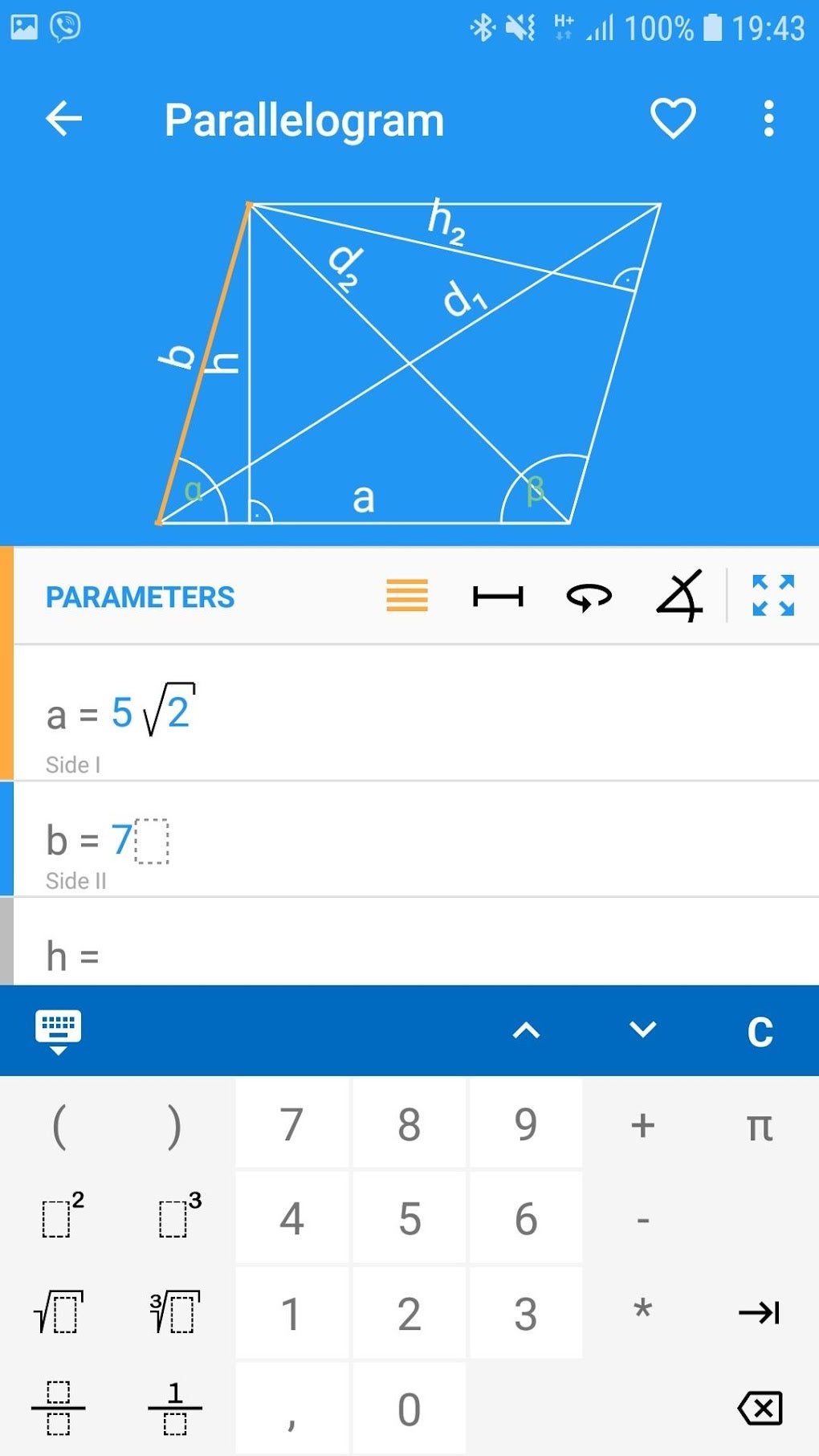
Task: Click the angle parameters icon
Action: (x=680, y=597)
